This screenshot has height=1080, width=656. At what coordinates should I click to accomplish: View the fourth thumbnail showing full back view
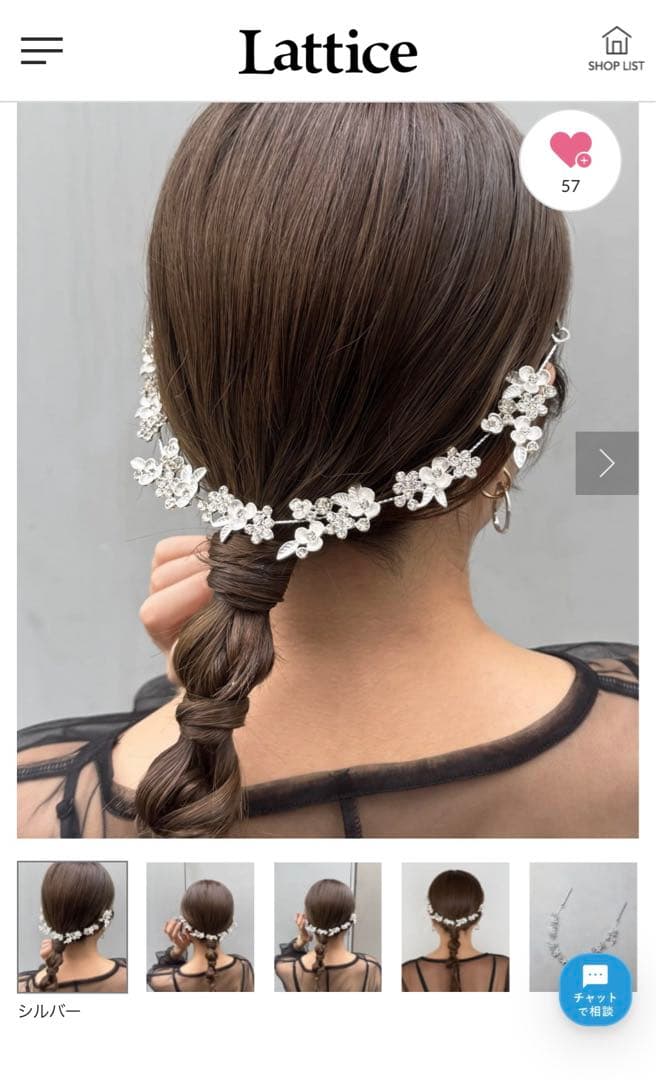pyautogui.click(x=455, y=926)
